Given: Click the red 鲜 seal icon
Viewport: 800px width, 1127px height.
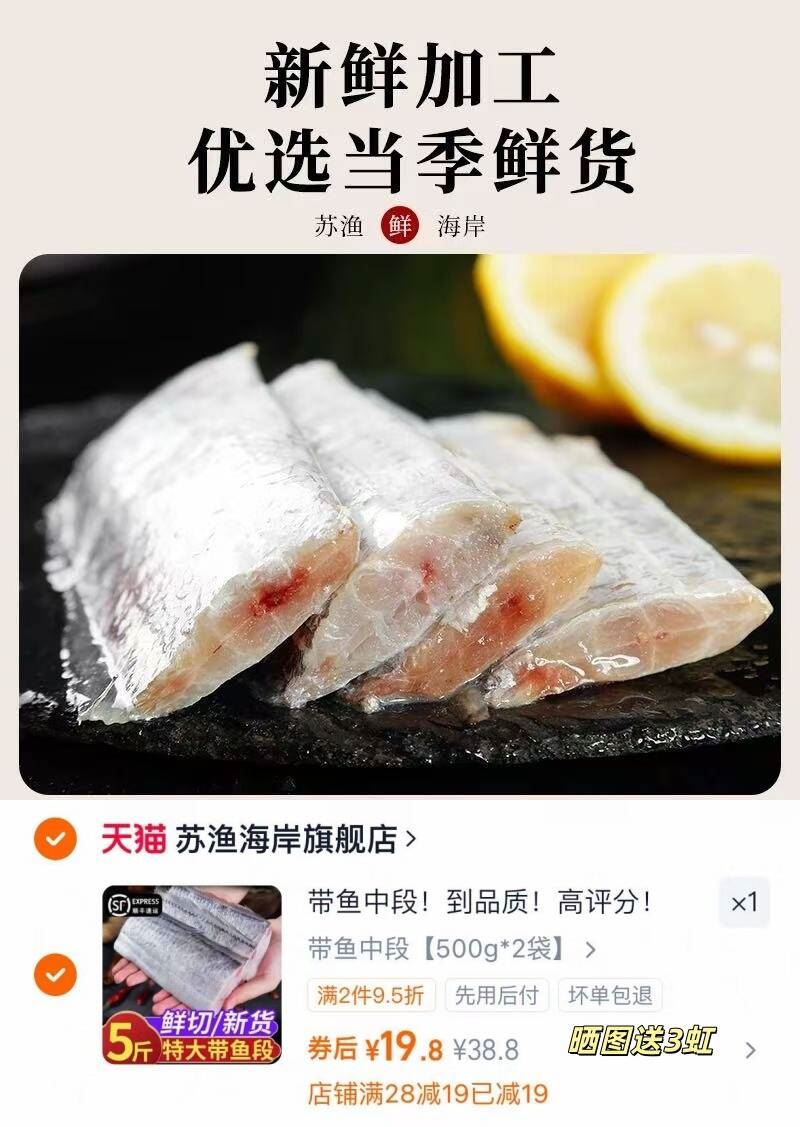Looking at the screenshot, I should 399,222.
